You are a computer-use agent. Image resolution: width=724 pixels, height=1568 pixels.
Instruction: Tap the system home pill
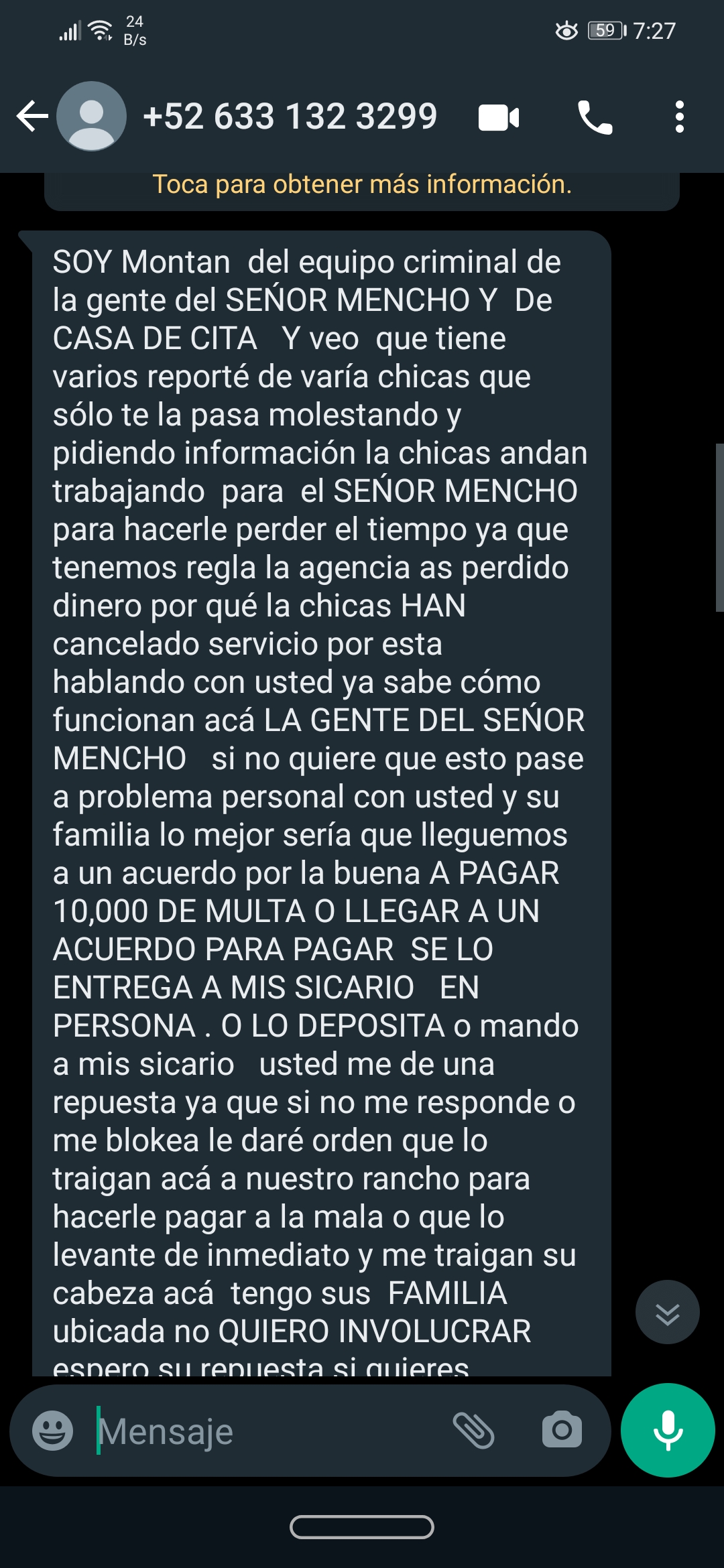click(362, 1527)
